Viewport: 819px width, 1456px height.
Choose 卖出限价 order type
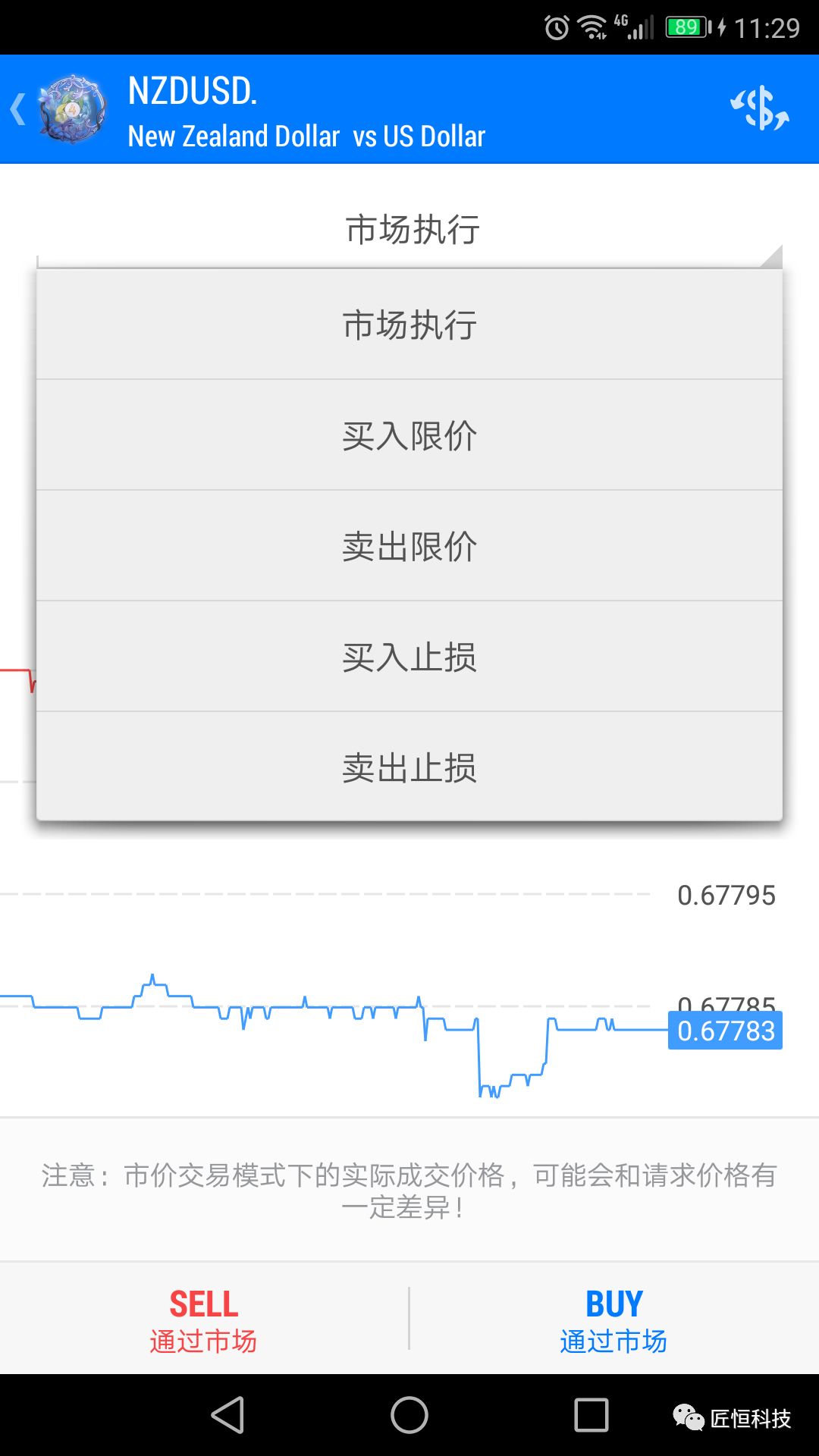(x=409, y=547)
